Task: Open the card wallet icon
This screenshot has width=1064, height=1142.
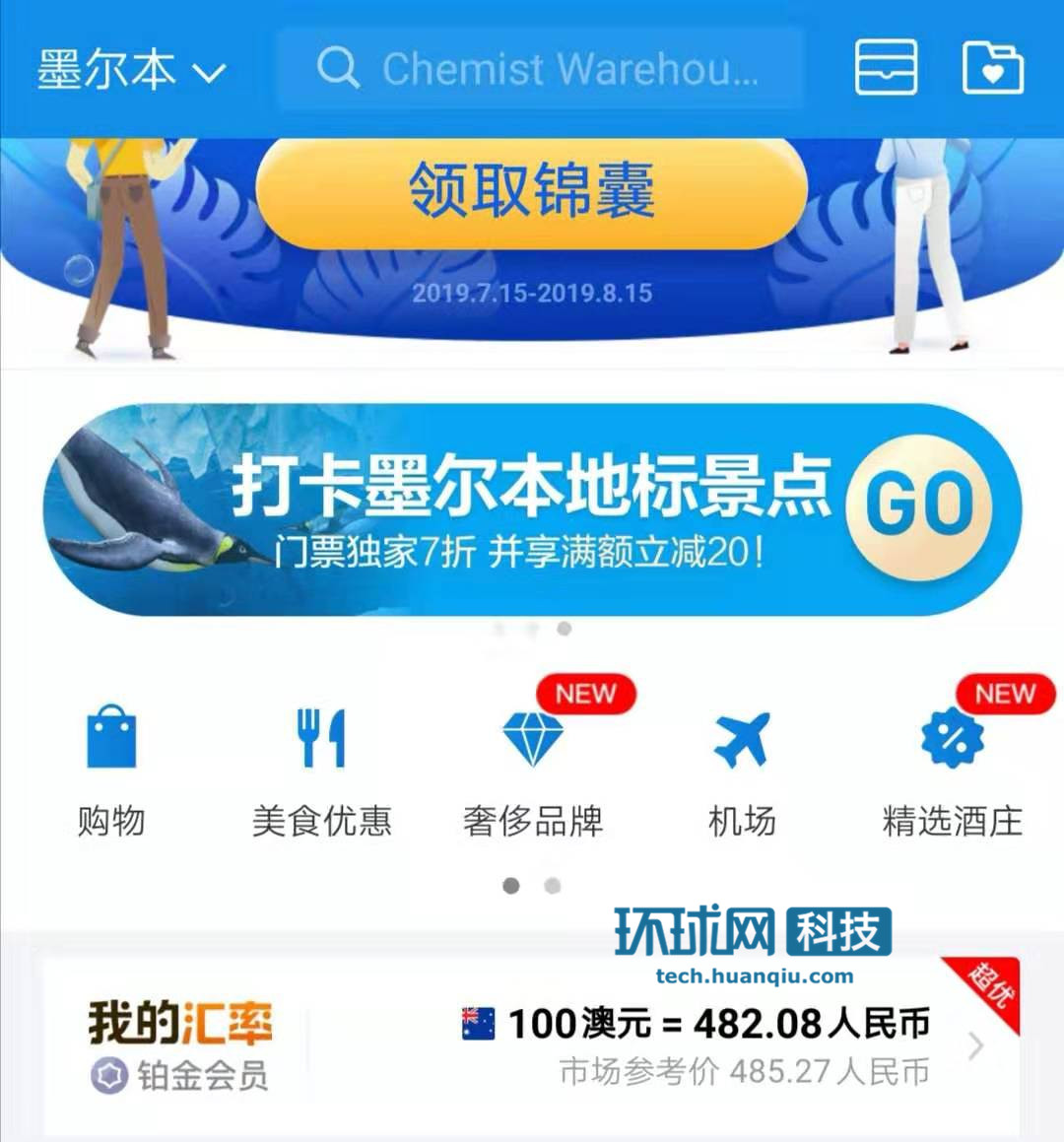Action: pyautogui.click(x=886, y=67)
